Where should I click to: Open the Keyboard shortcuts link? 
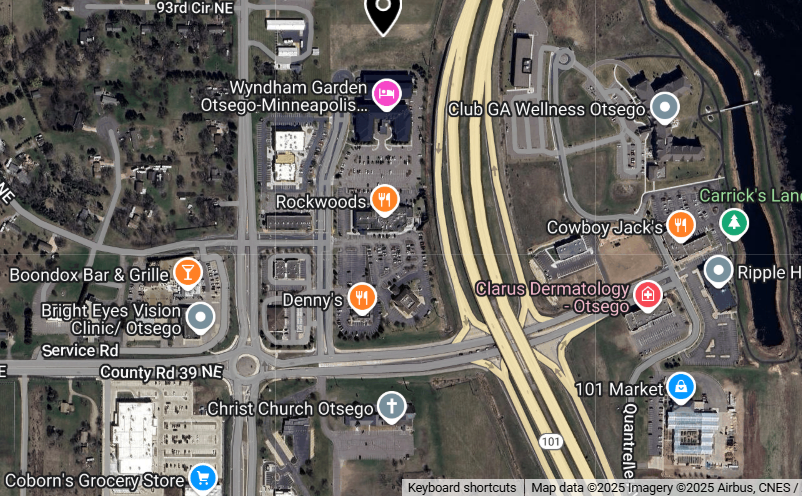461,487
